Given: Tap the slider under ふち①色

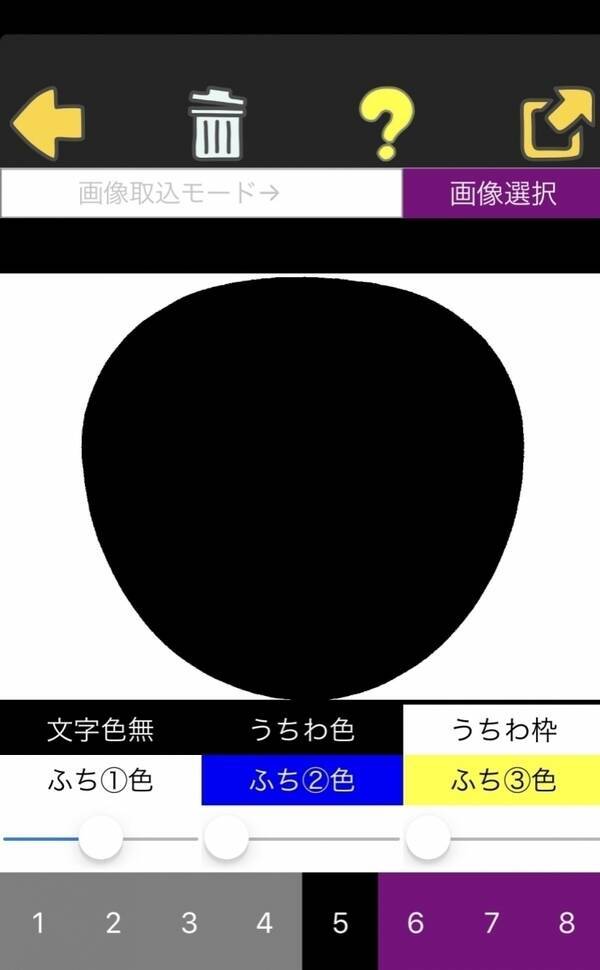Looking at the screenshot, I should click(100, 838).
